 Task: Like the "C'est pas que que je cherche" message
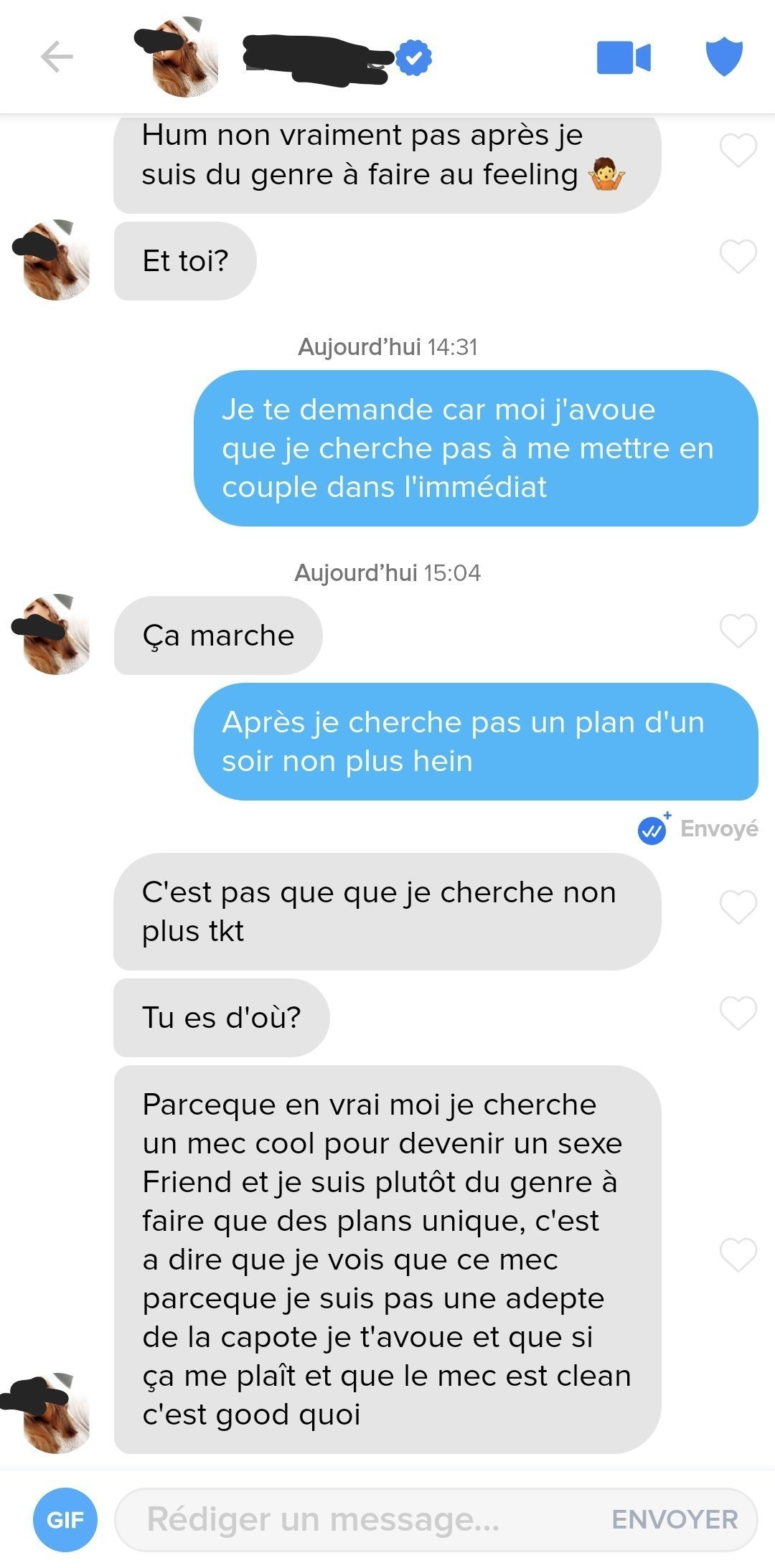coord(738,907)
